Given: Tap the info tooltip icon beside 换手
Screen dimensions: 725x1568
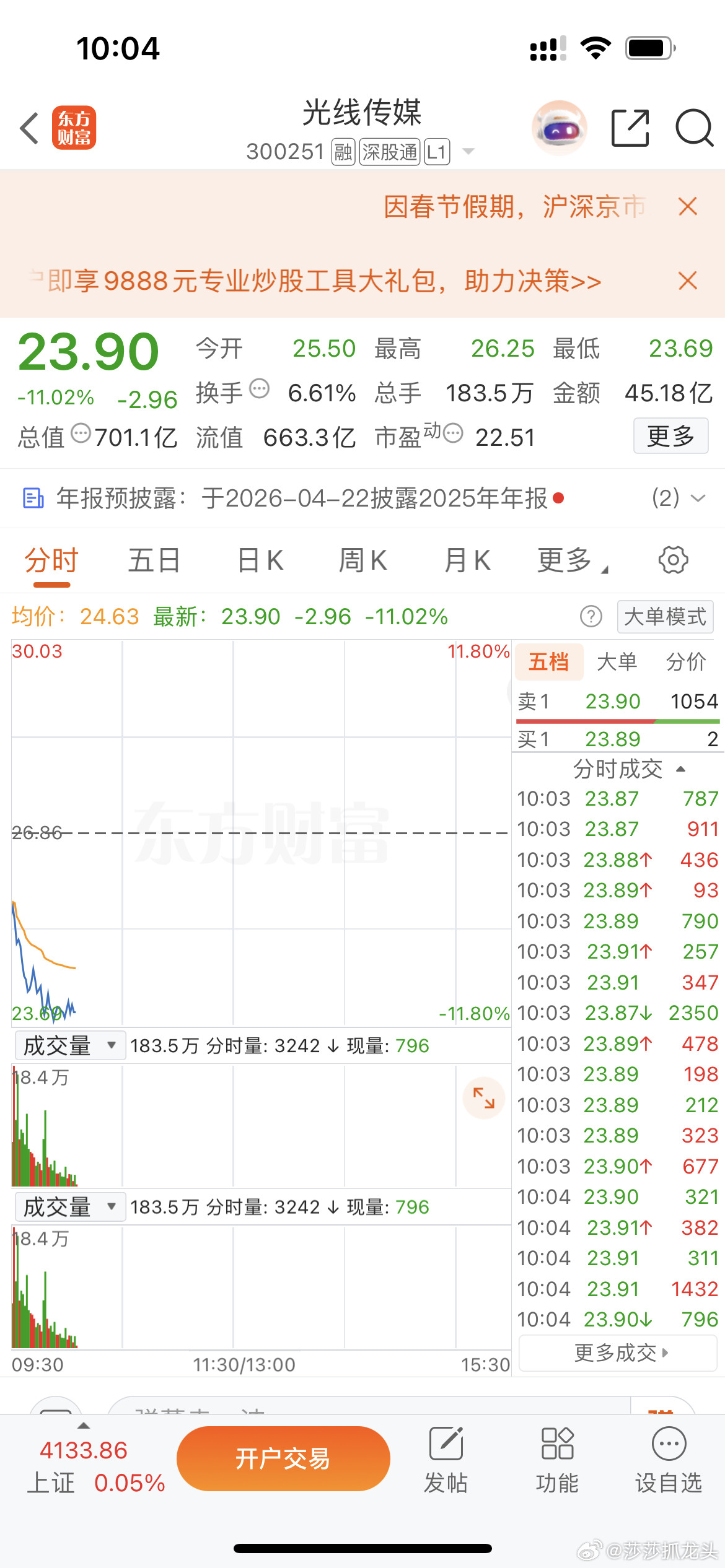Looking at the screenshot, I should coord(260,389).
